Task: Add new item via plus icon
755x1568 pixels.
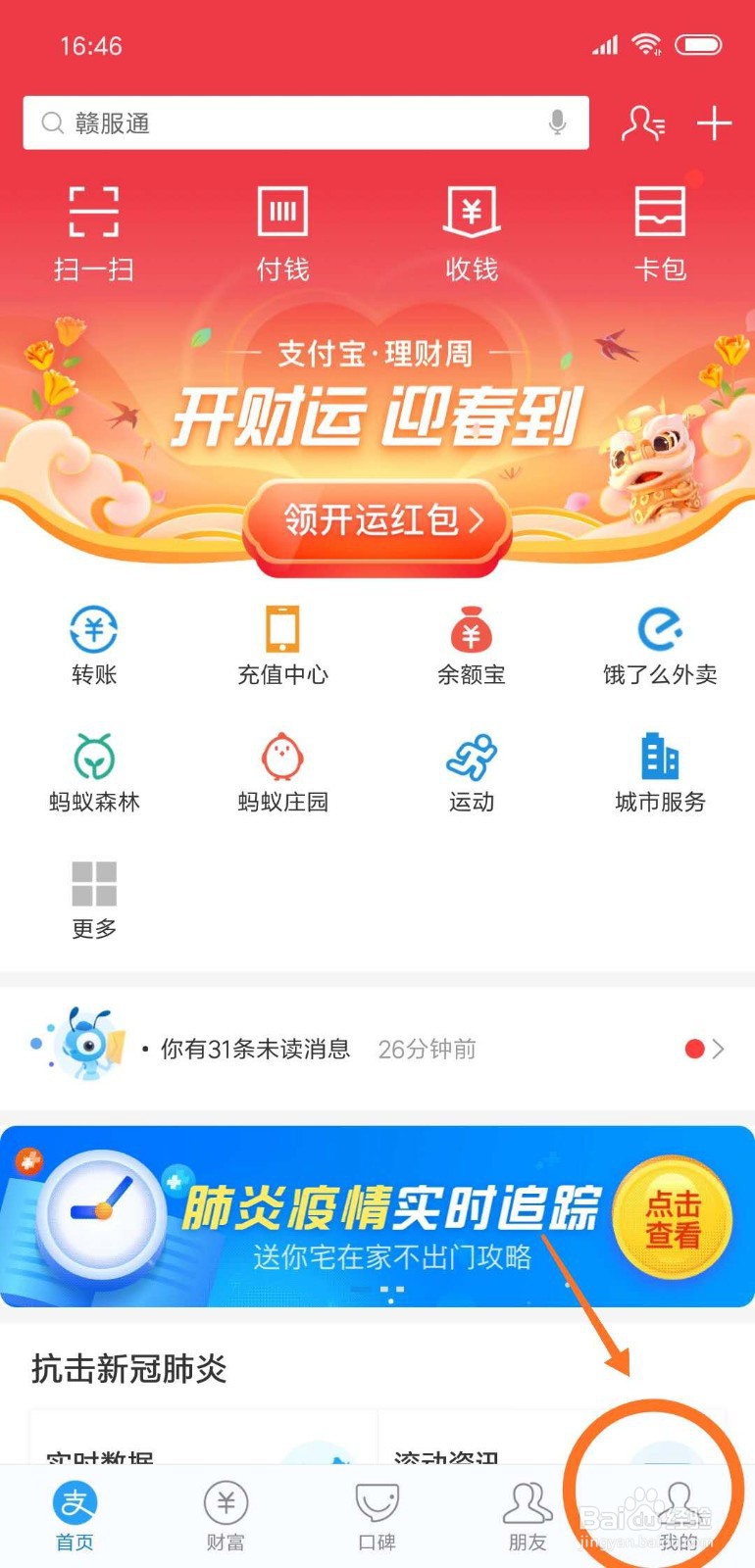Action: (x=715, y=122)
